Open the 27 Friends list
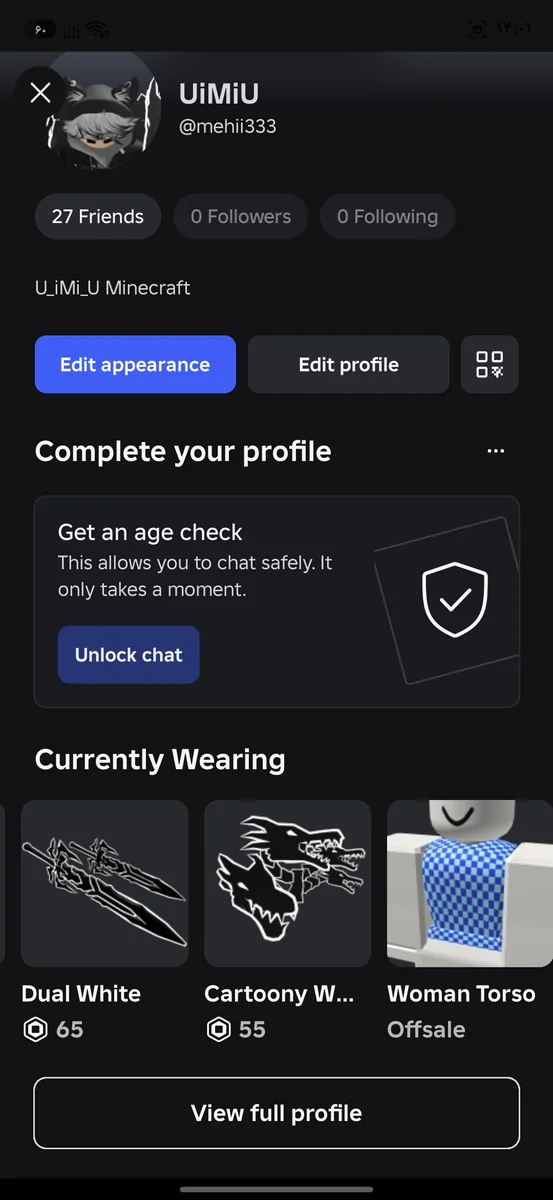The image size is (553, 1200). 98,216
